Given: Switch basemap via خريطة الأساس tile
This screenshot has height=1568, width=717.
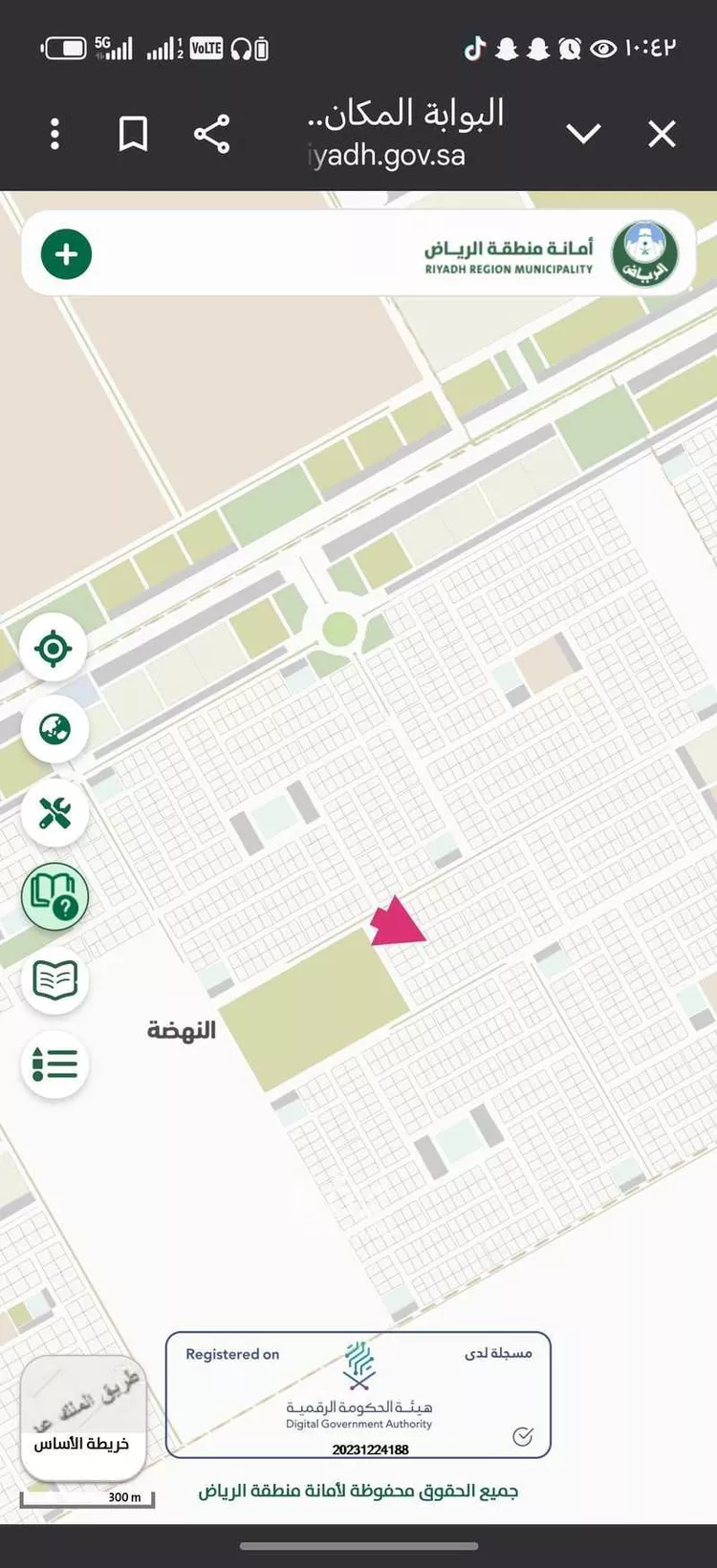Looking at the screenshot, I should pyautogui.click(x=82, y=1418).
